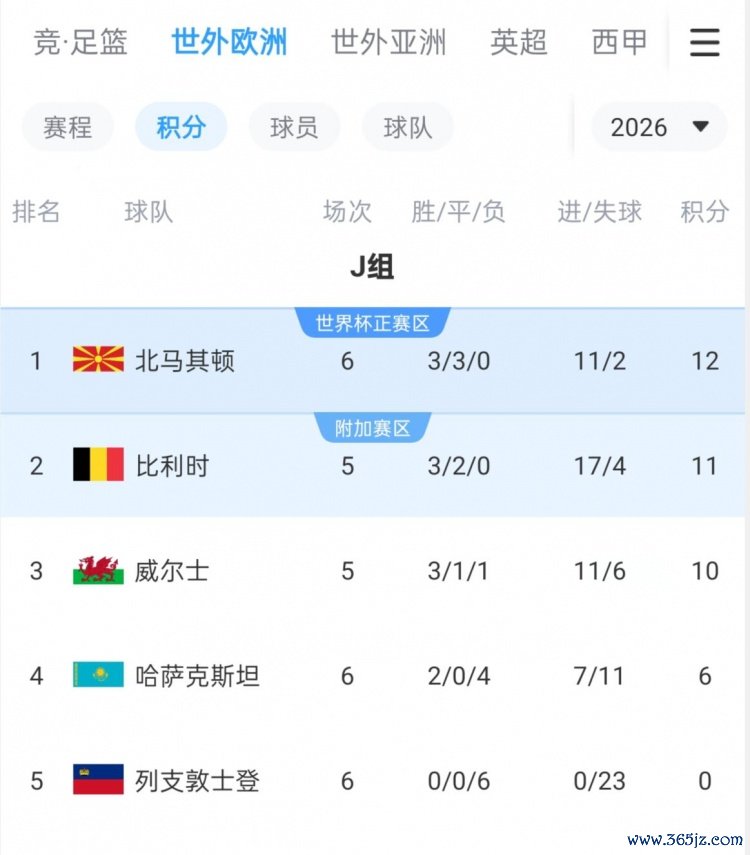750x855 pixels.
Task: View the 球员 players chip
Action: [x=294, y=127]
